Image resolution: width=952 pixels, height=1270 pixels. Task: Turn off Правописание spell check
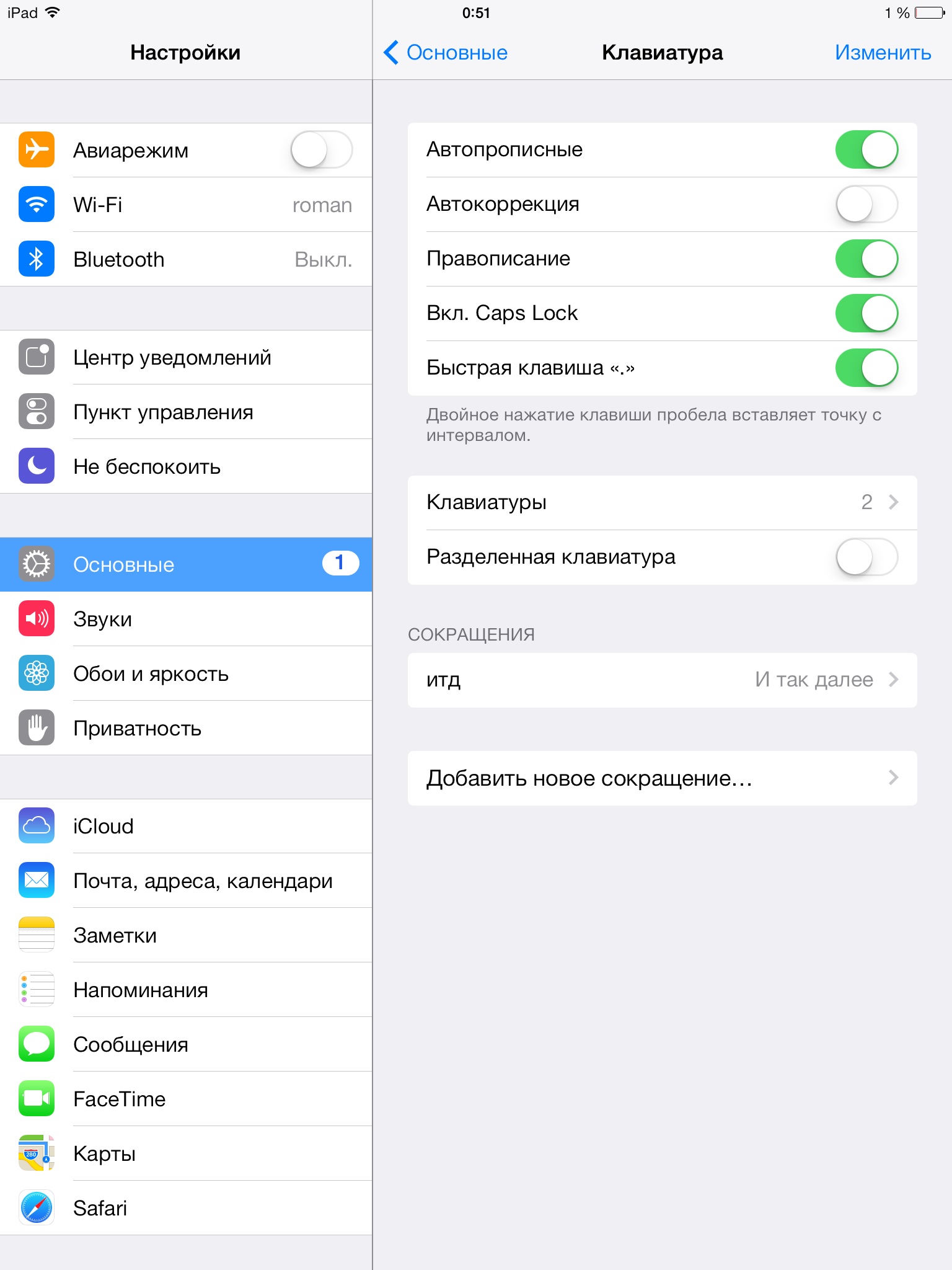[x=866, y=259]
